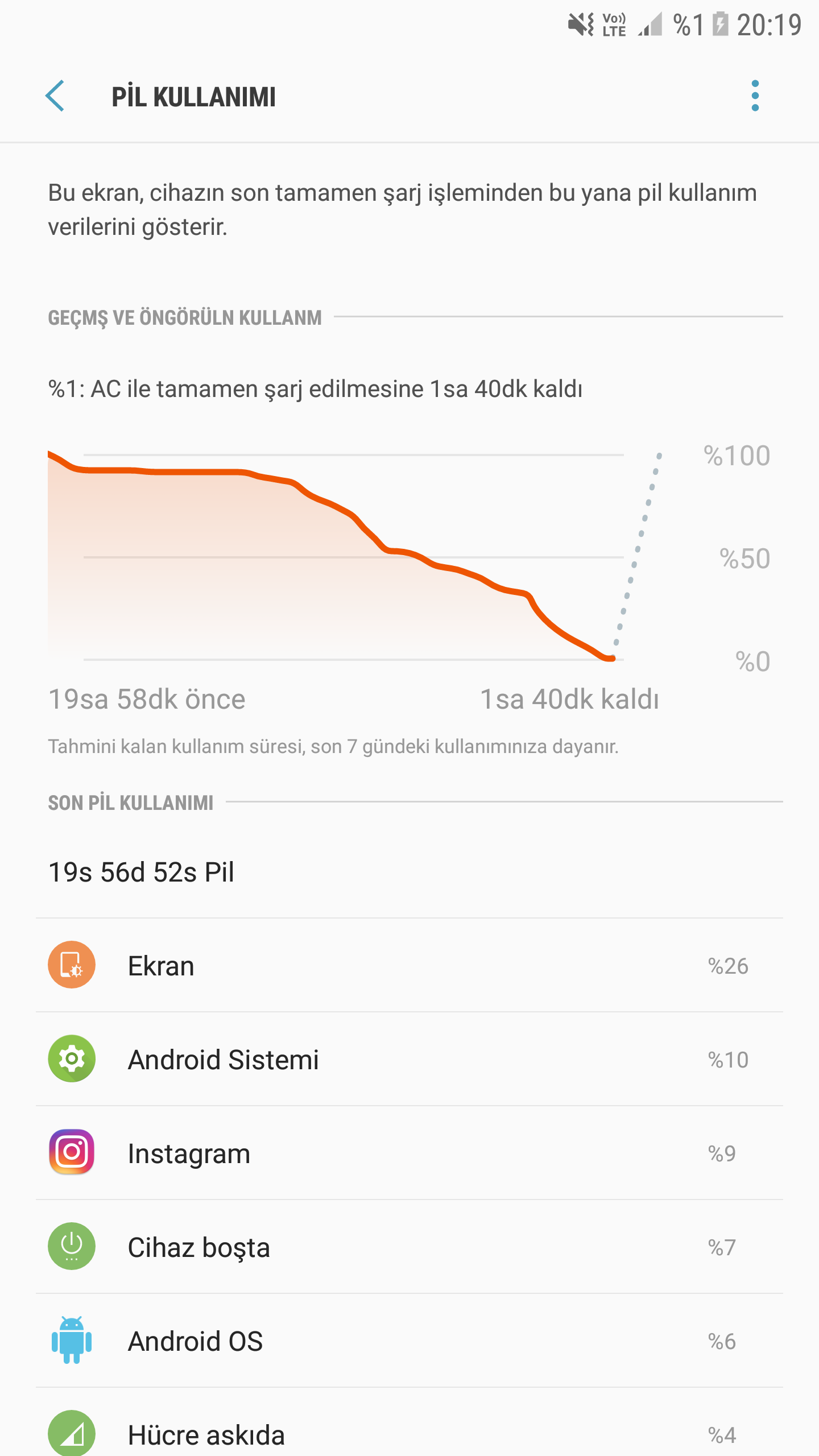This screenshot has height=1456, width=819.
Task: Go back from Pil Kullanımı screen
Action: coord(56,96)
